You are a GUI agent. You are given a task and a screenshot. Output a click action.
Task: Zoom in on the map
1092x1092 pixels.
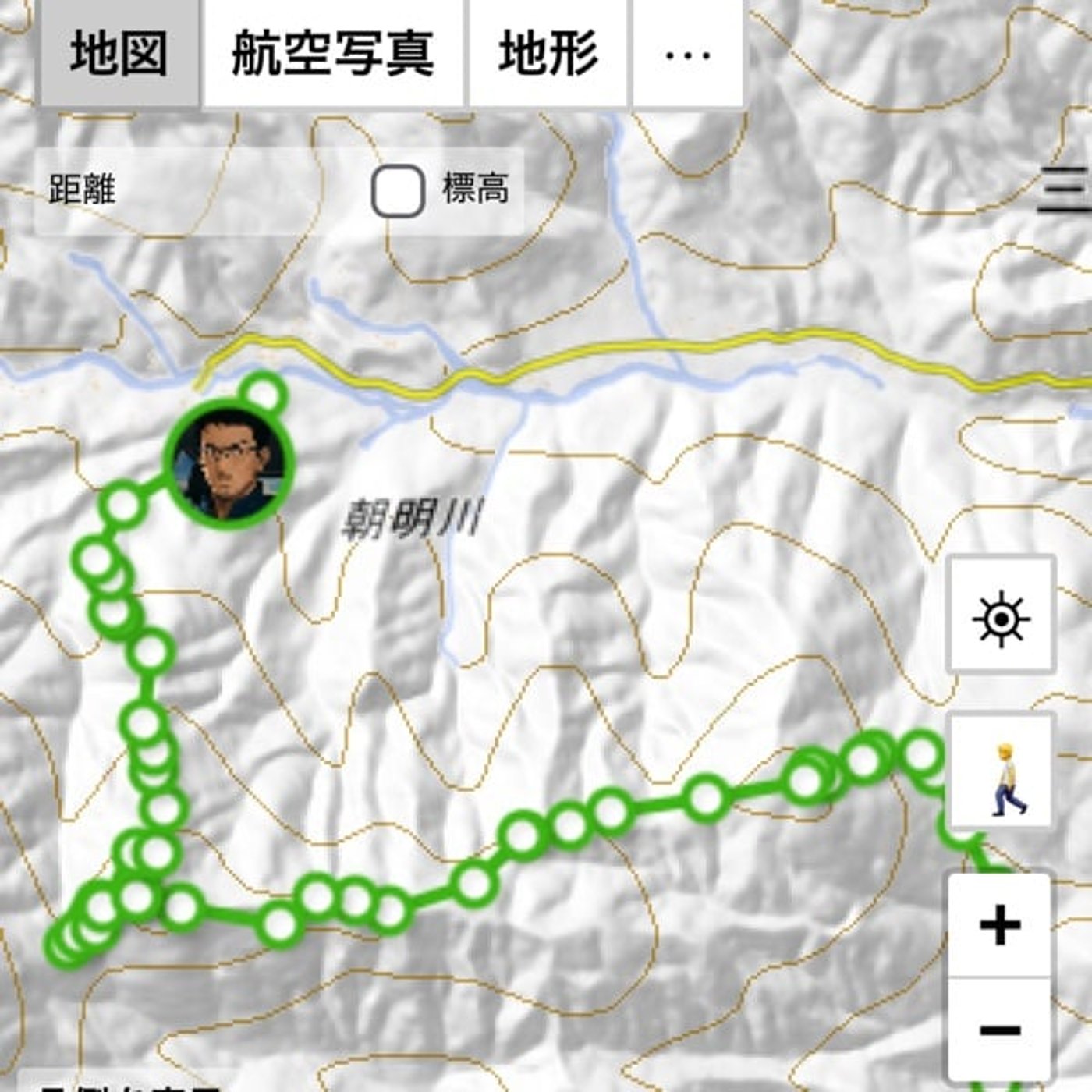(x=999, y=926)
